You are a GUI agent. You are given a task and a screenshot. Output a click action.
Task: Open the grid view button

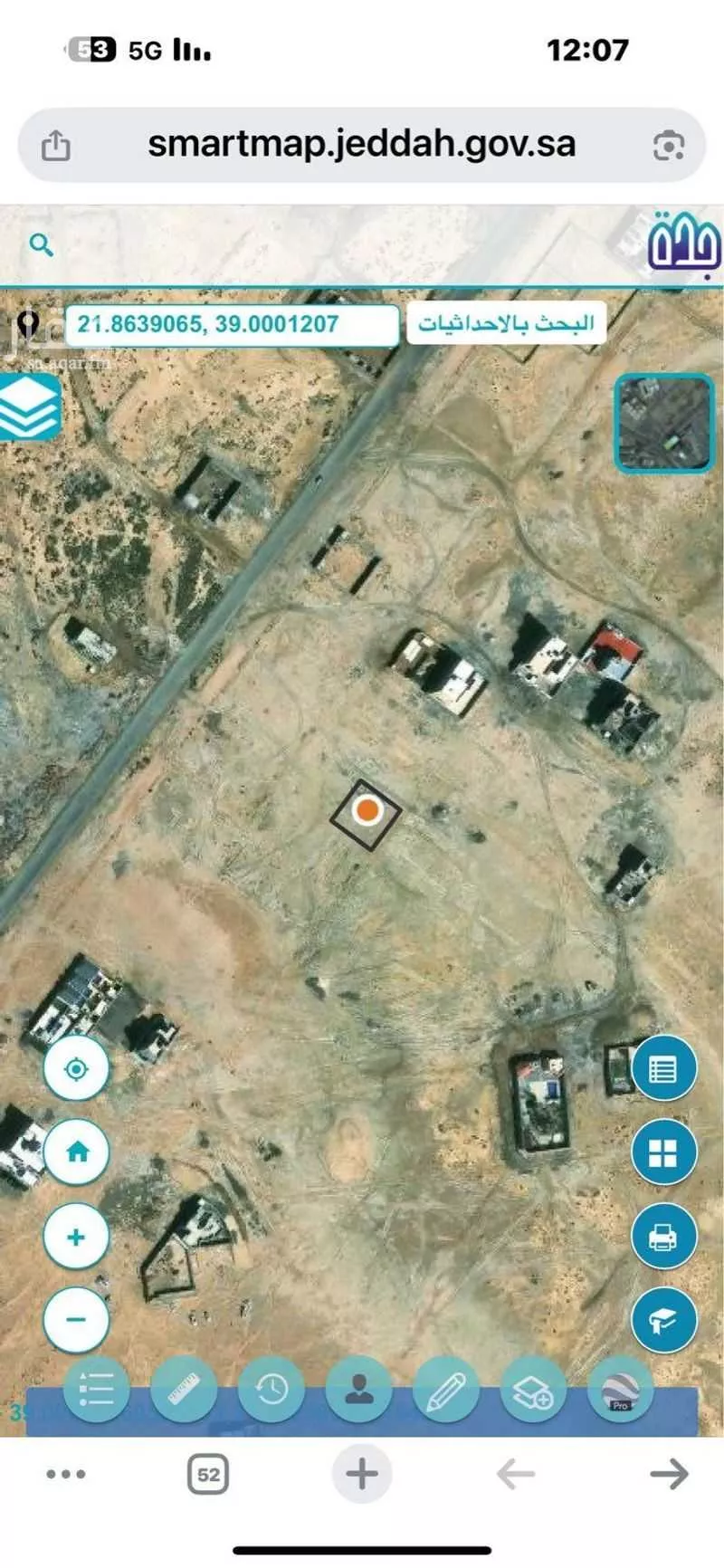point(663,1152)
